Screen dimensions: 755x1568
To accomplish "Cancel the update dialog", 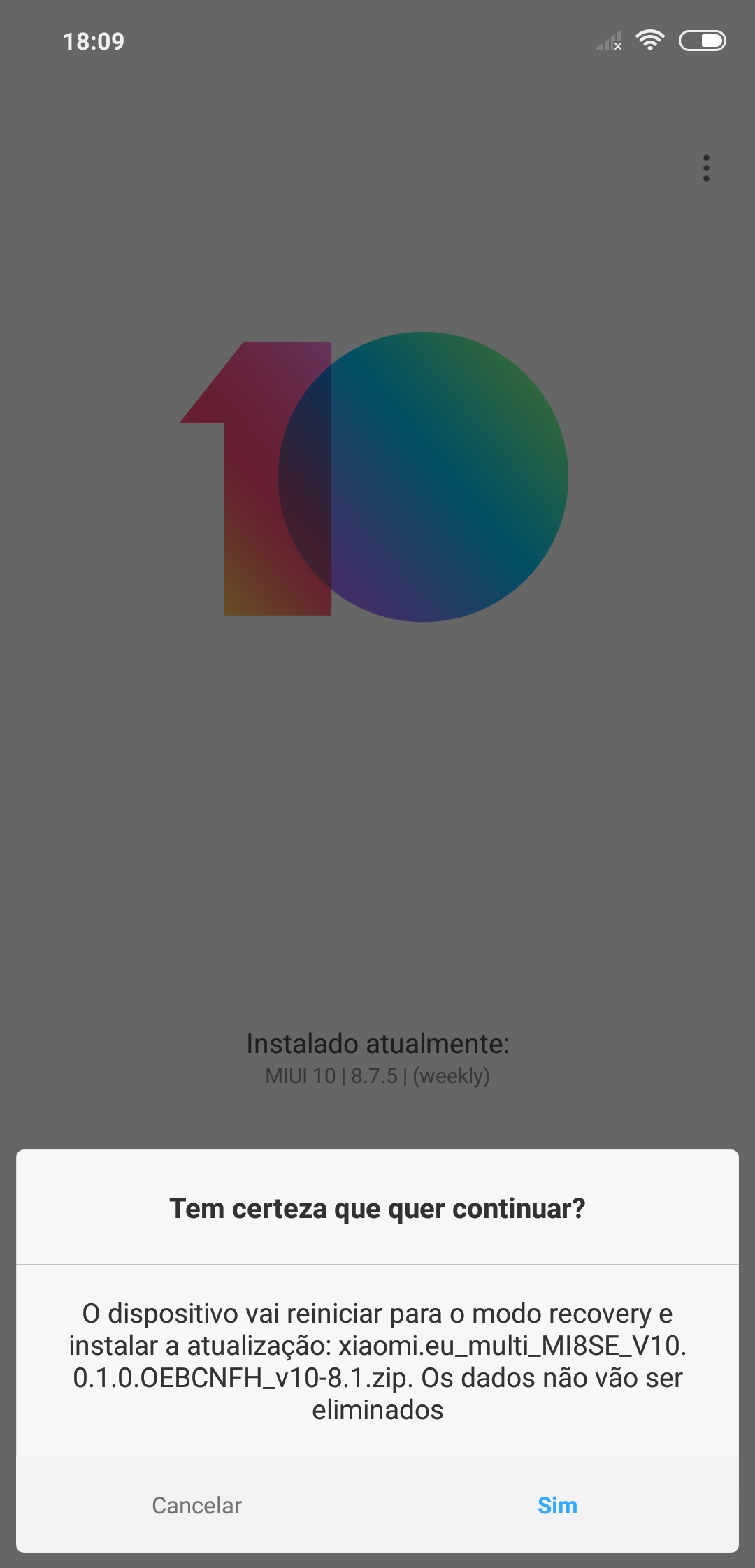I will 196,1504.
